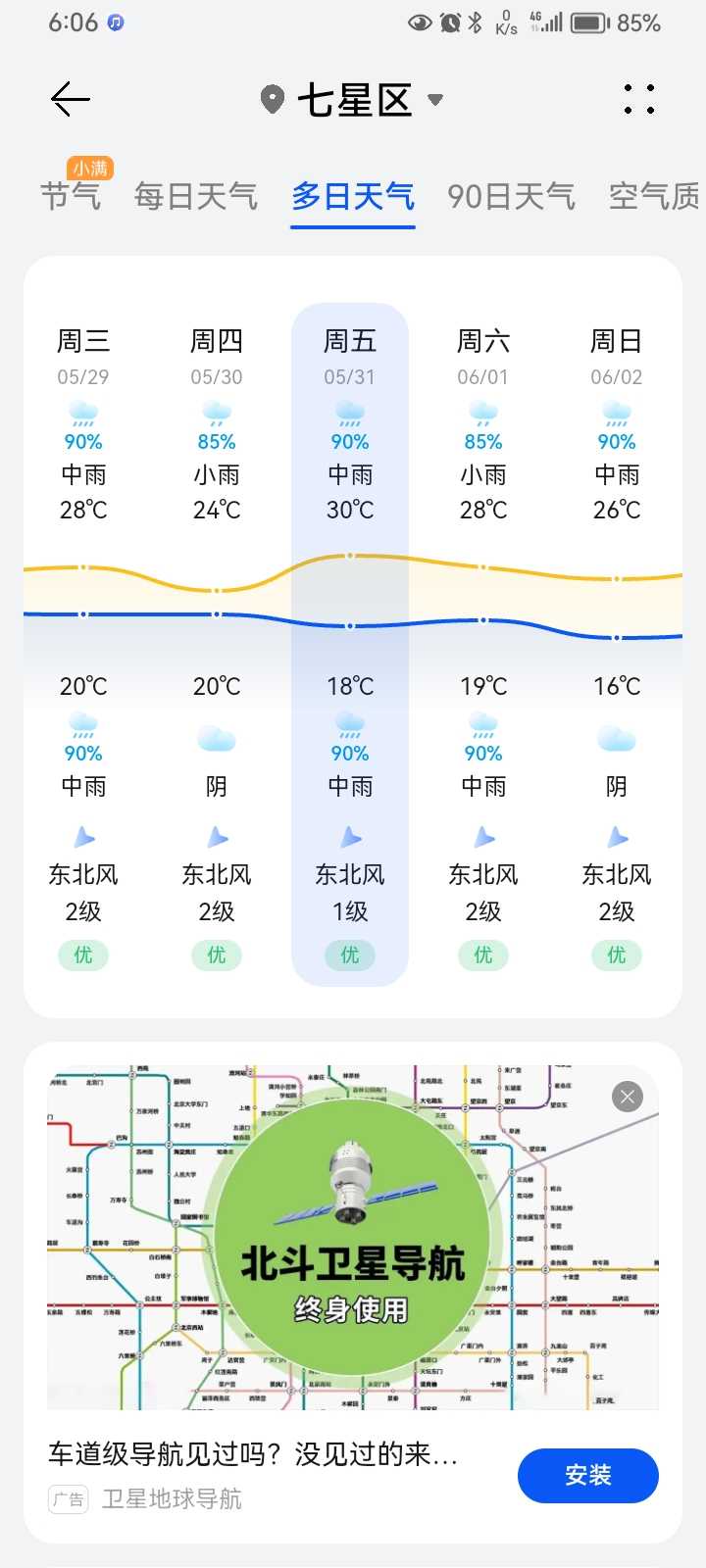Open the four-dot more menu
This screenshot has height=1568, width=706.
(639, 99)
